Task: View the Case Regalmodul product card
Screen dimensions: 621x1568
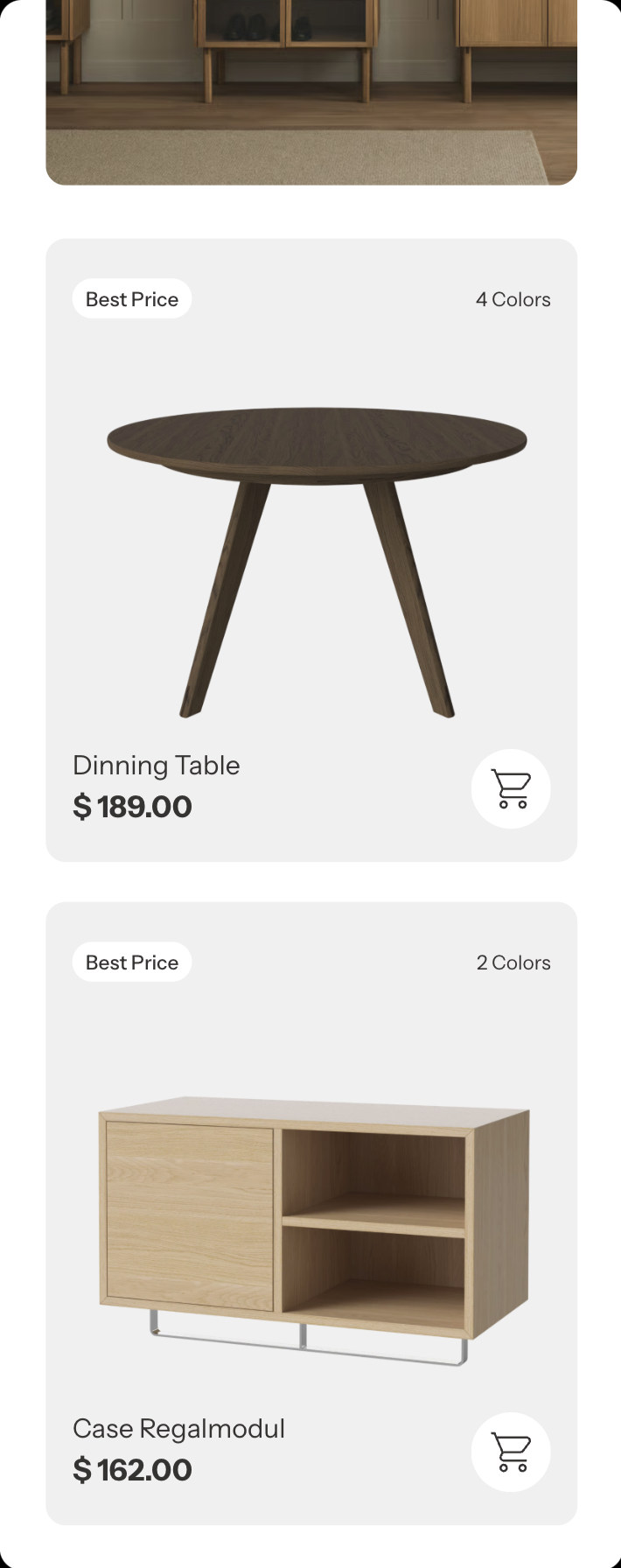Action: pyautogui.click(x=311, y=1225)
